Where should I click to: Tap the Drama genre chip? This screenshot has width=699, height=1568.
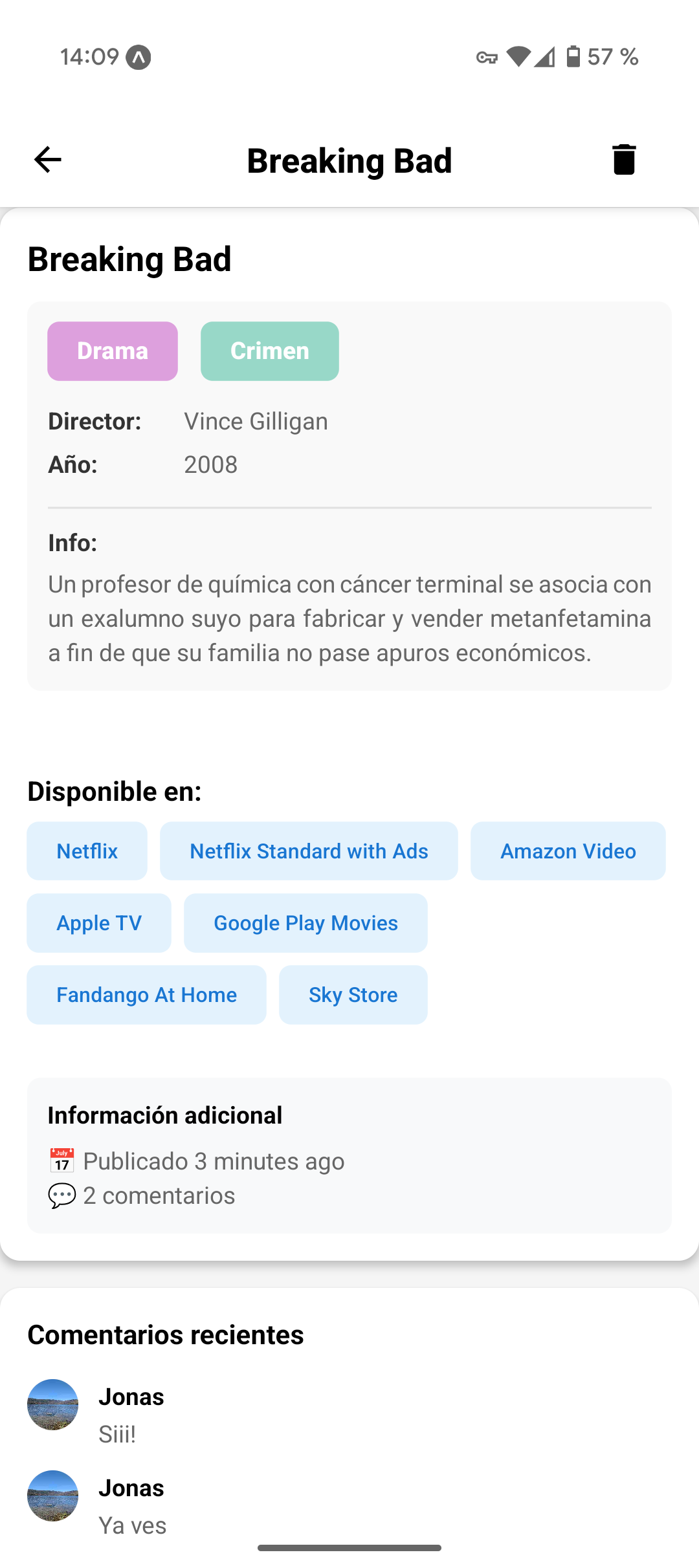click(x=113, y=351)
